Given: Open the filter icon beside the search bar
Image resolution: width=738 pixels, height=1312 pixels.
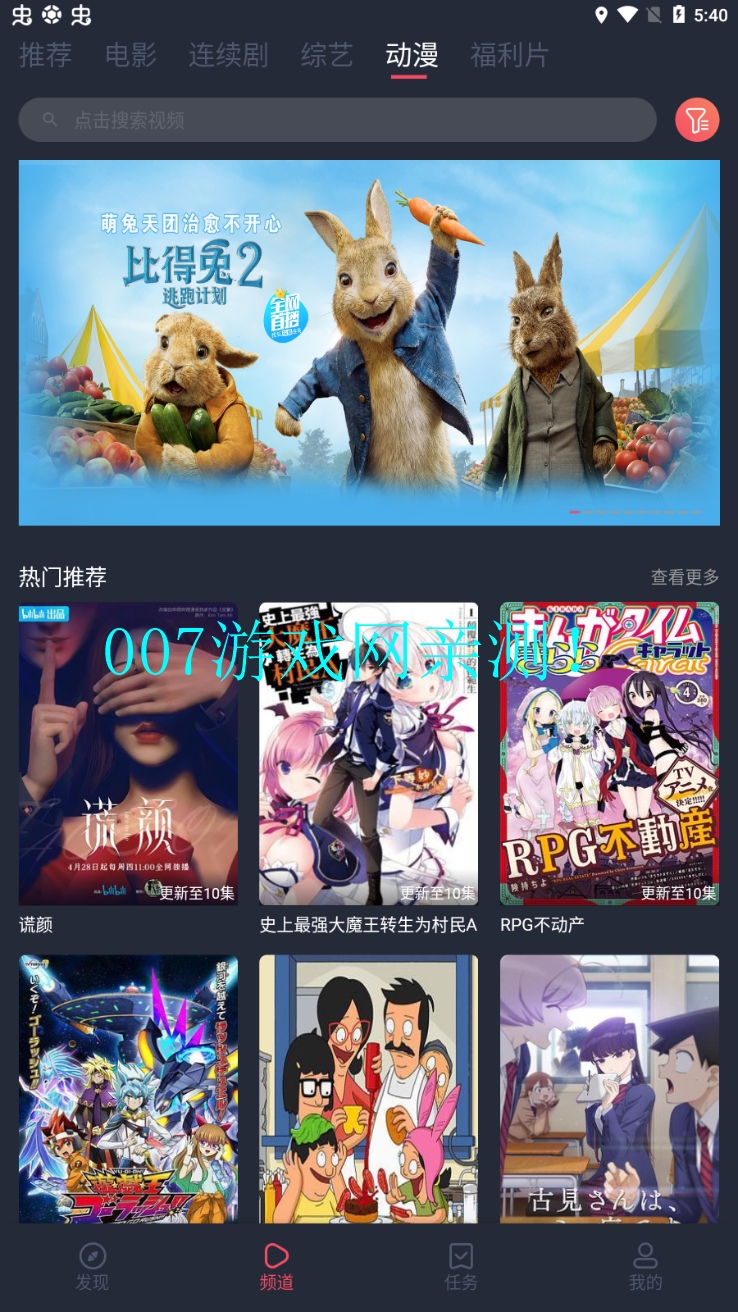Looking at the screenshot, I should pos(696,119).
